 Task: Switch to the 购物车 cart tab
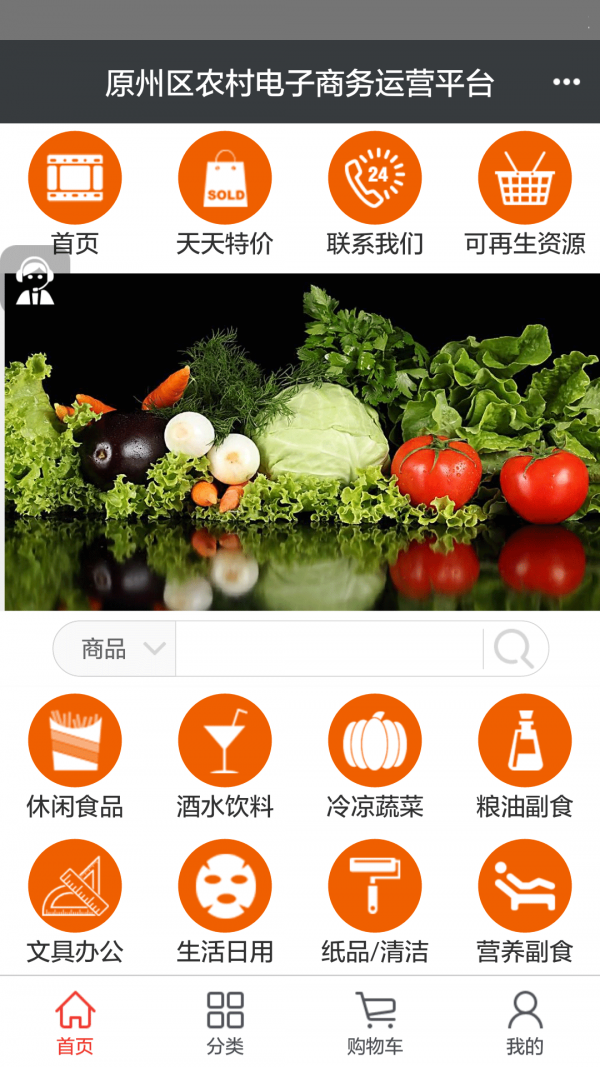coord(375,1022)
